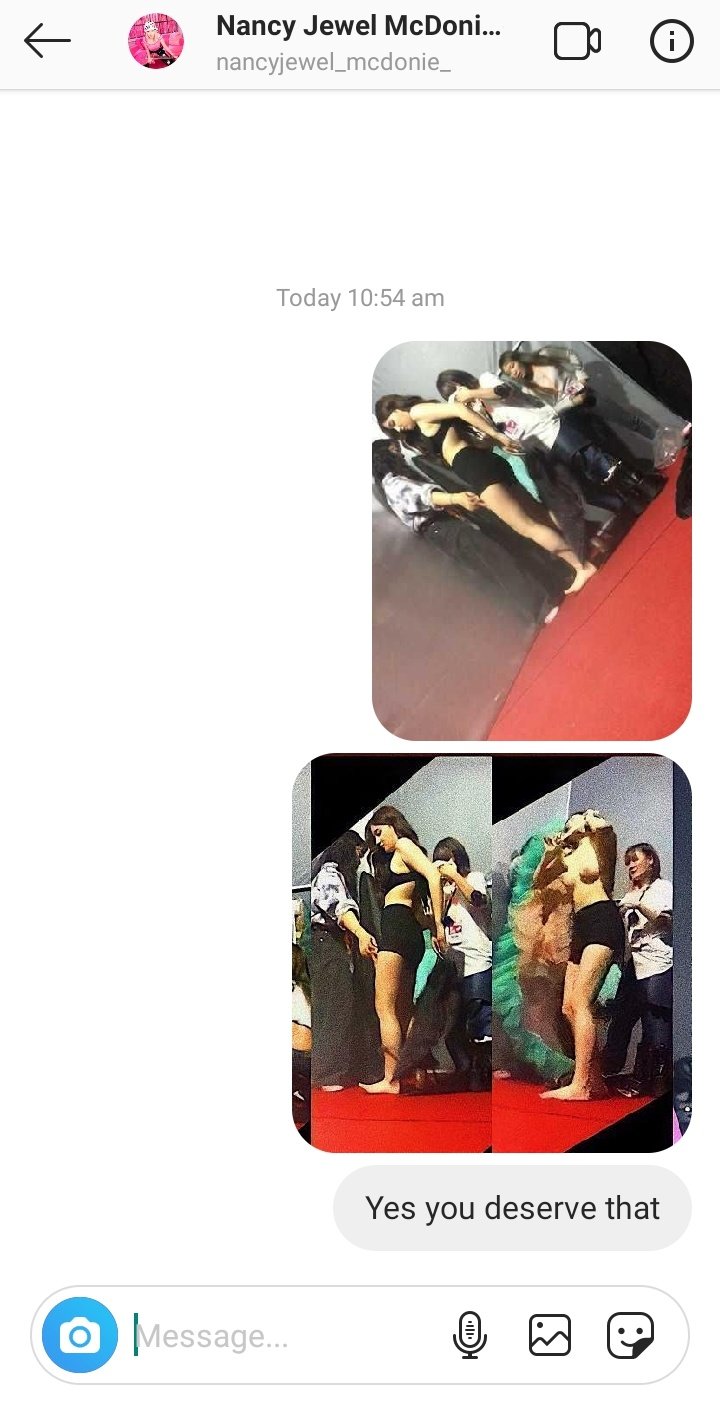Pick a photo from the gallery icon

pos(550,1335)
